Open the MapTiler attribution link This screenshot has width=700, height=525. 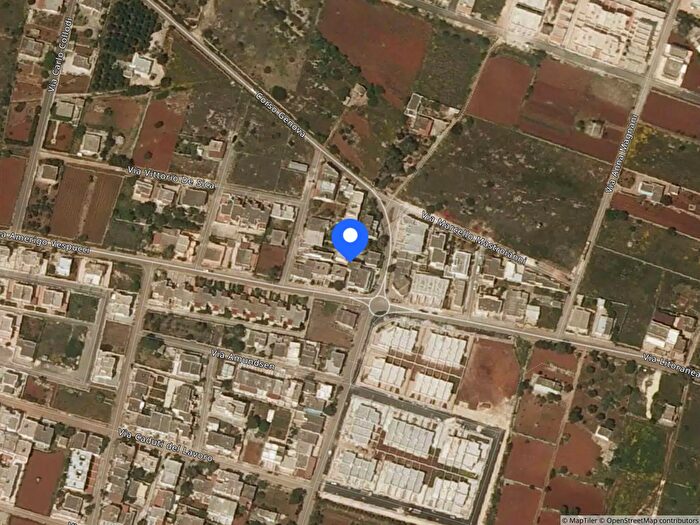[x=582, y=520]
